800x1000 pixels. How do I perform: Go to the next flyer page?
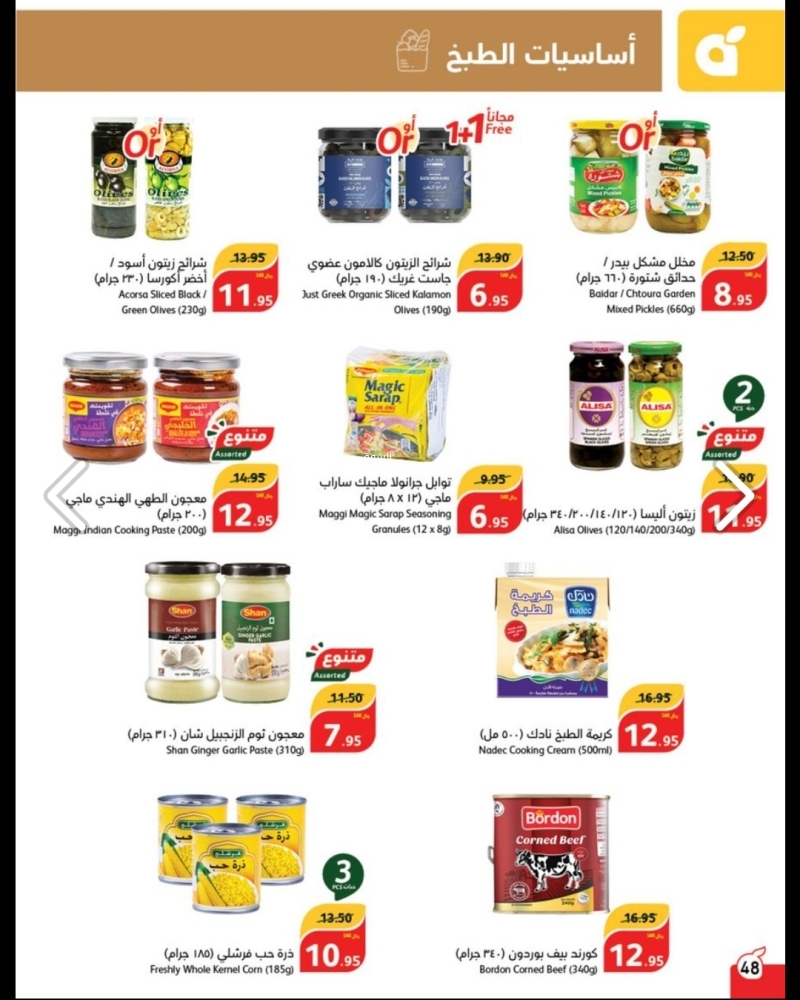[x=735, y=487]
